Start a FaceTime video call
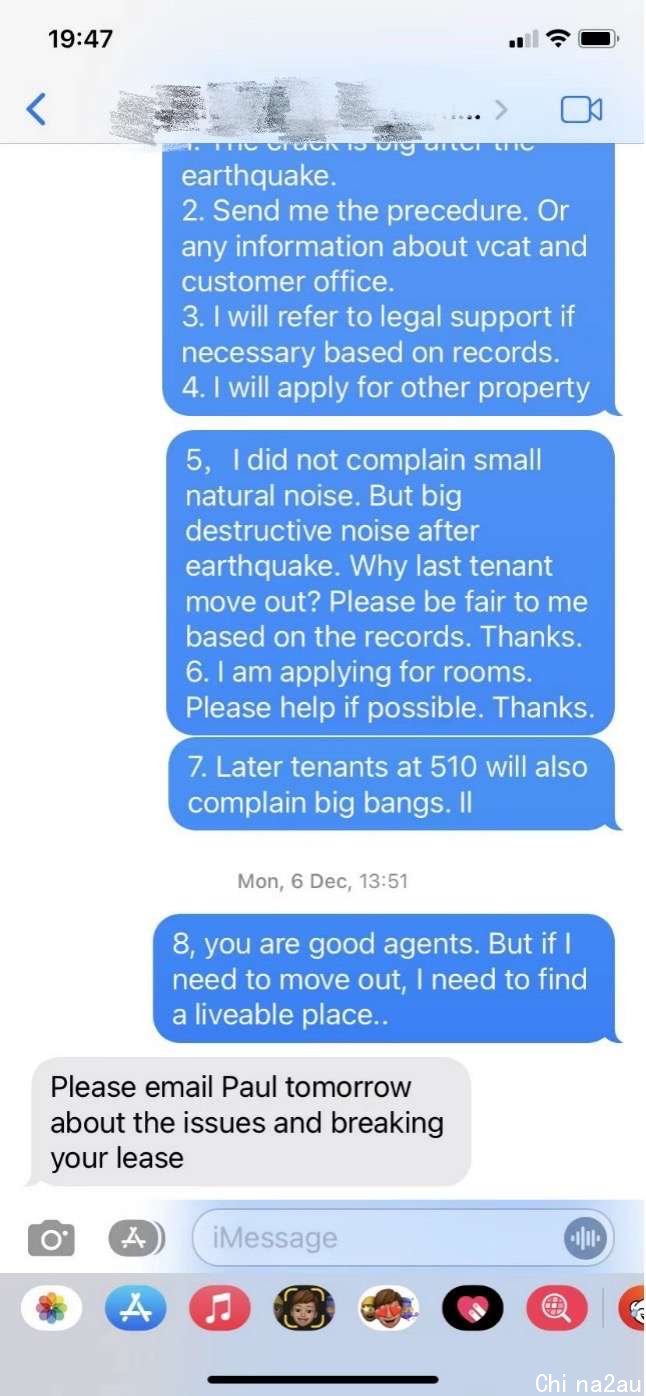646x1396 pixels. (581, 109)
